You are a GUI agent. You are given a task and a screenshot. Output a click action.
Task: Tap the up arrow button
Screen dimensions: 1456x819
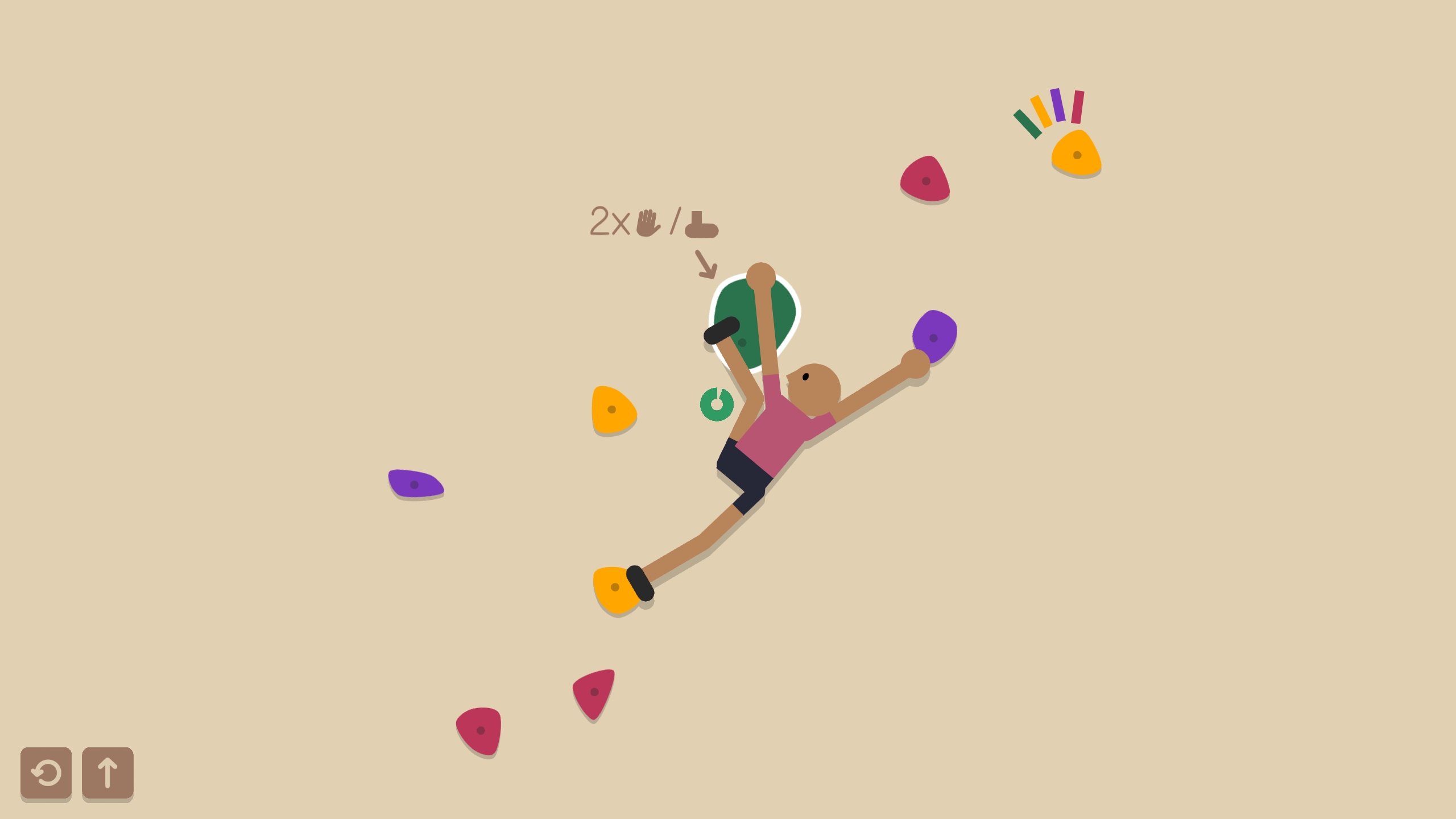tap(107, 773)
